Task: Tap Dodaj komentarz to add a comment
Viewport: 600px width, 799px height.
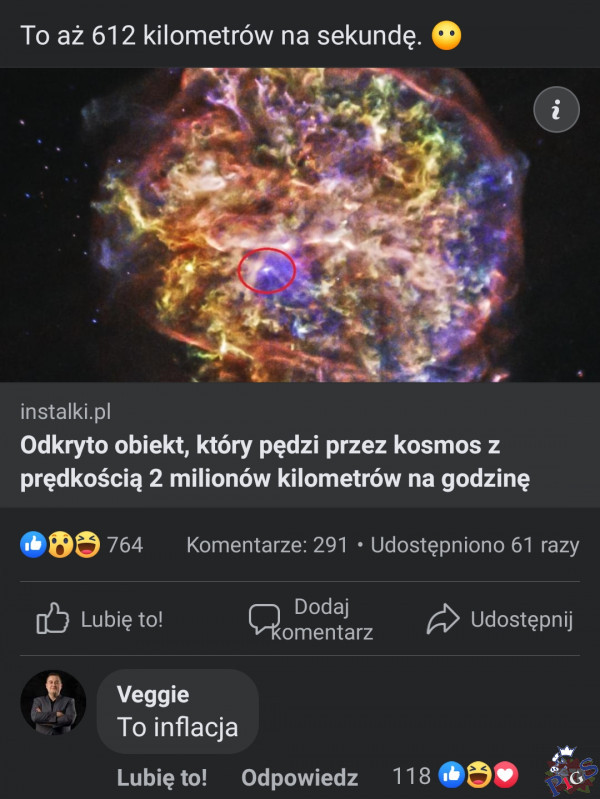Action: pos(312,620)
